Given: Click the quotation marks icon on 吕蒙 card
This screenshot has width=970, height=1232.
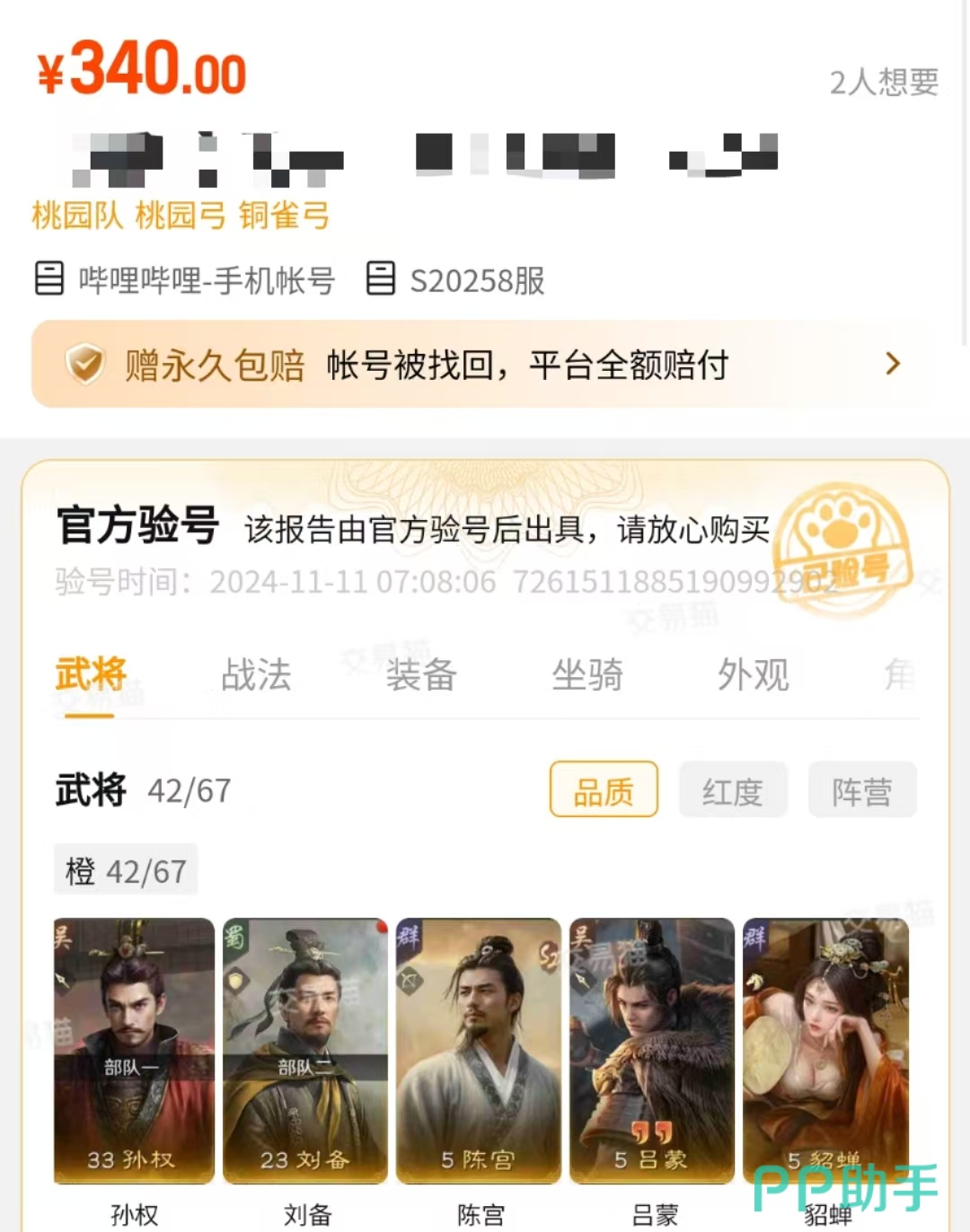Looking at the screenshot, I should click(x=652, y=1133).
